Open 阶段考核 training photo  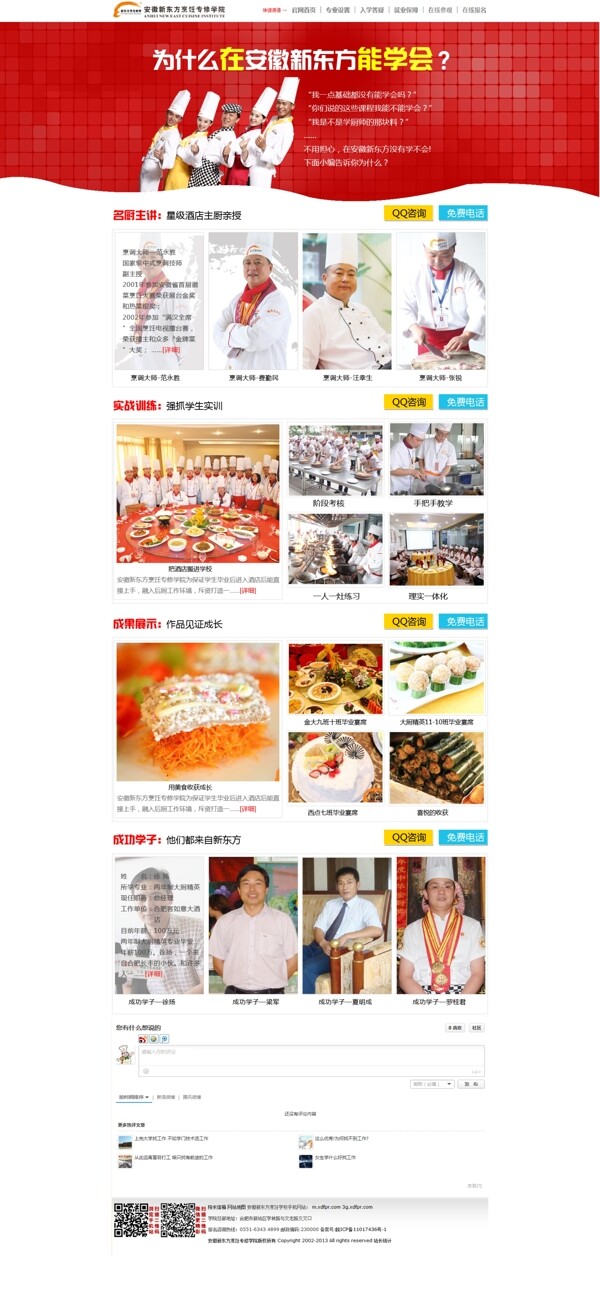click(x=335, y=460)
